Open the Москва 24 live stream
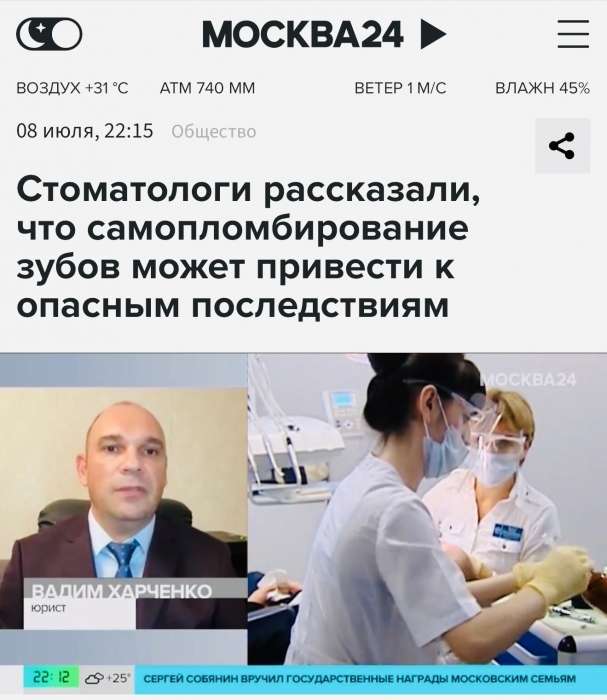The image size is (607, 700). pyautogui.click(x=432, y=35)
